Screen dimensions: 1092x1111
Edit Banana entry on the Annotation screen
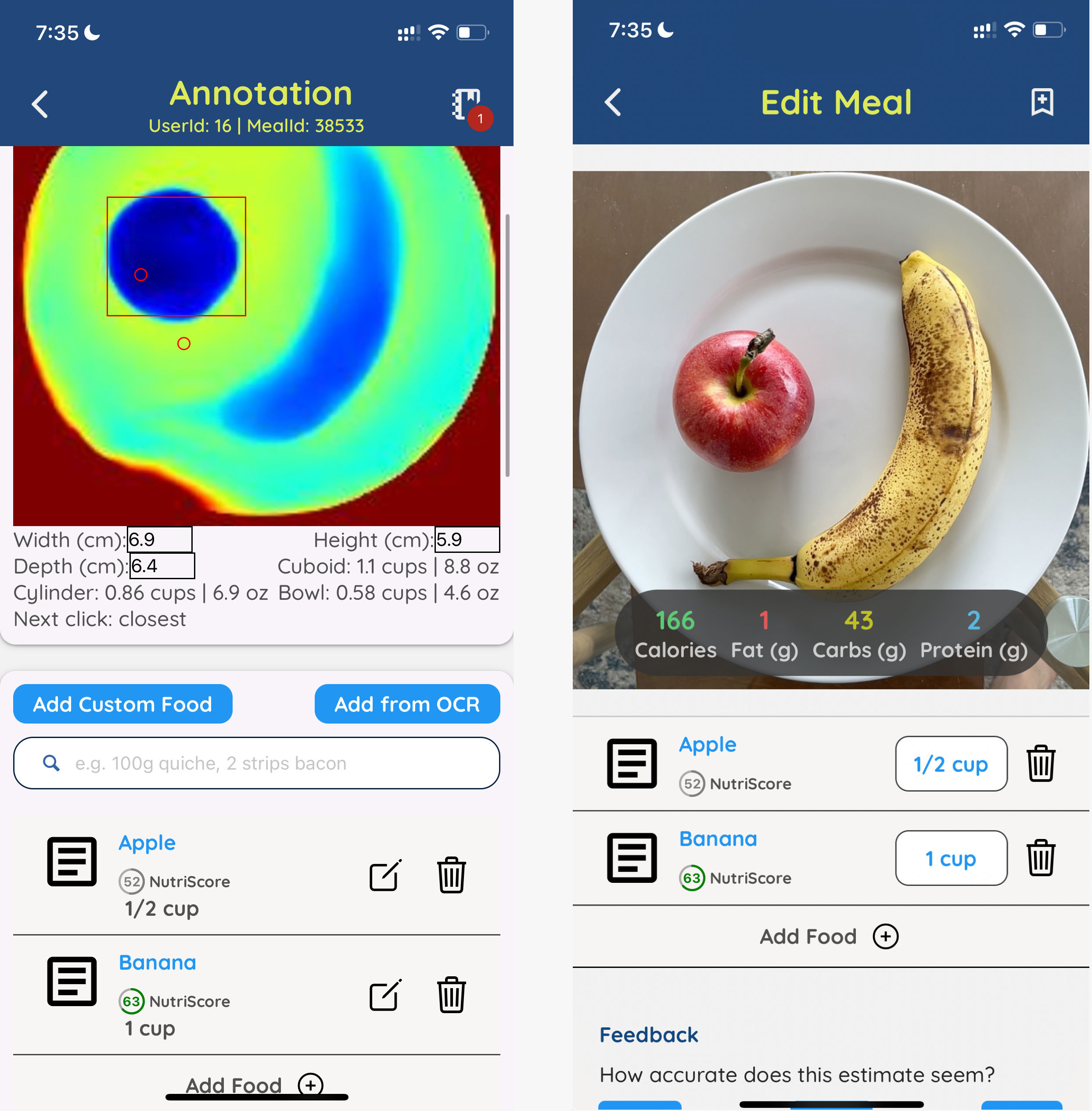pos(384,995)
